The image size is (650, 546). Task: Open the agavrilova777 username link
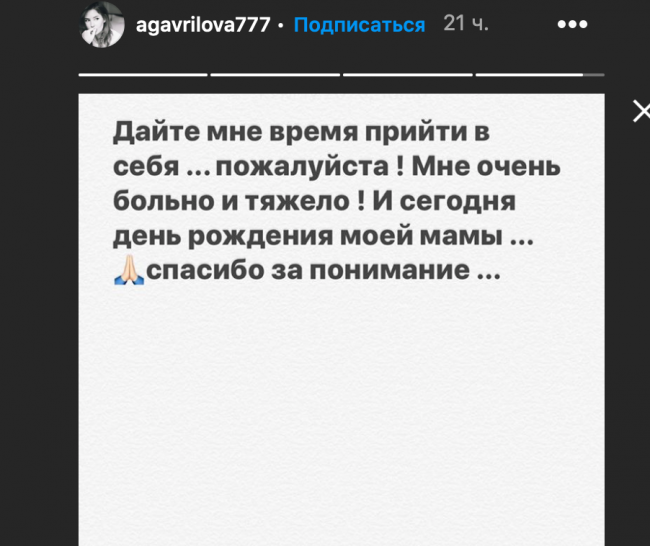[x=203, y=25]
